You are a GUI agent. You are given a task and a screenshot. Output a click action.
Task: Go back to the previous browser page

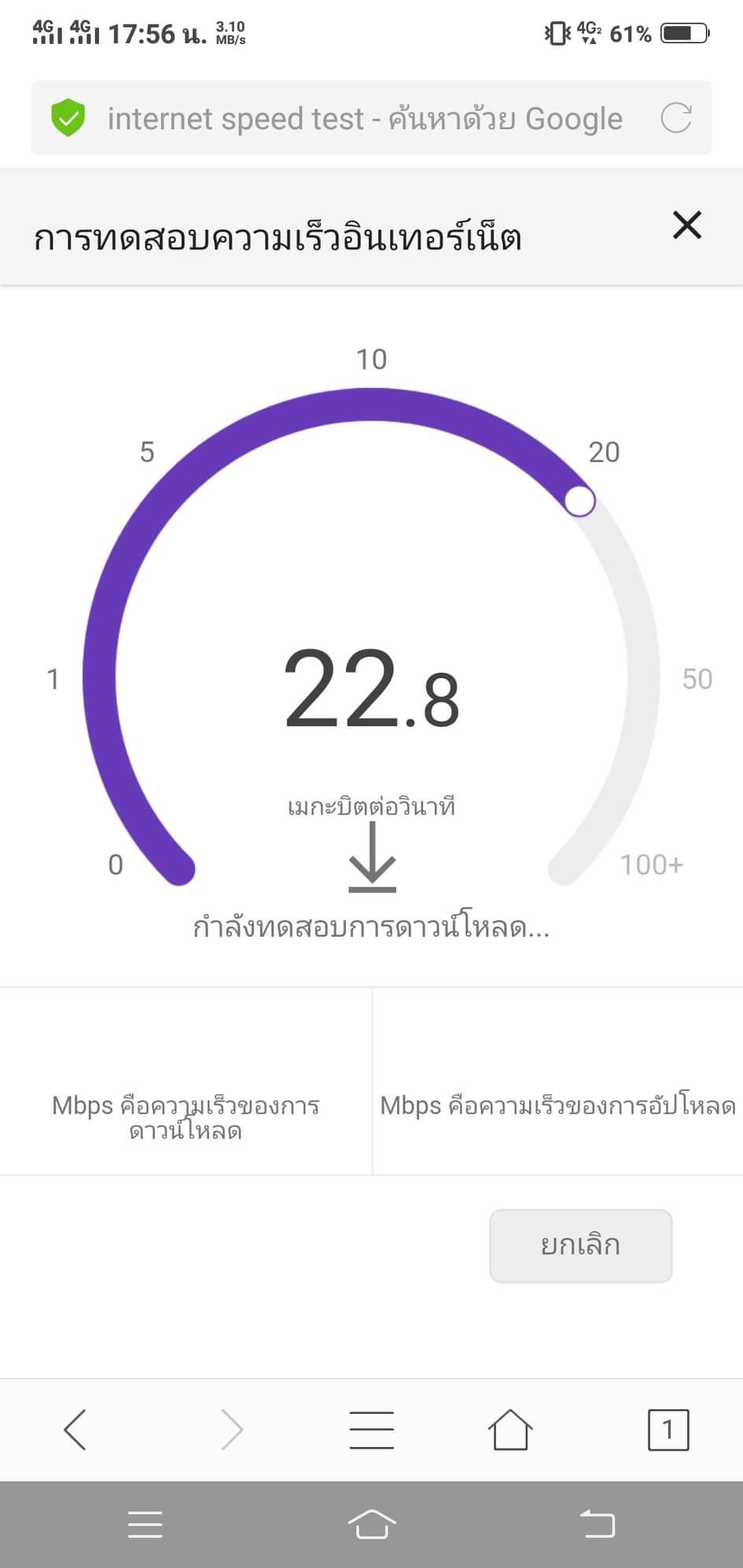[75, 1429]
